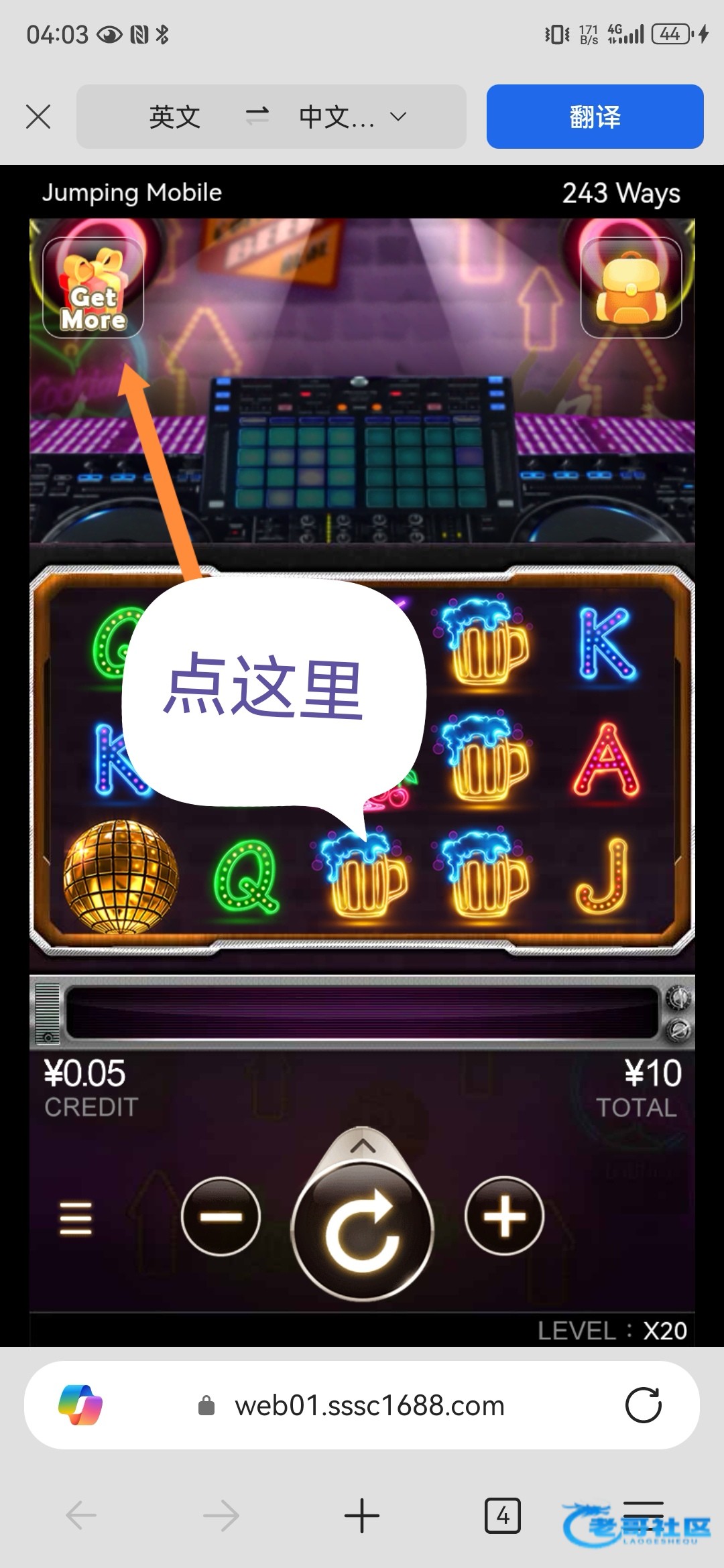Decrease the bet with minus button
The width and height of the screenshot is (724, 1568).
221,1216
